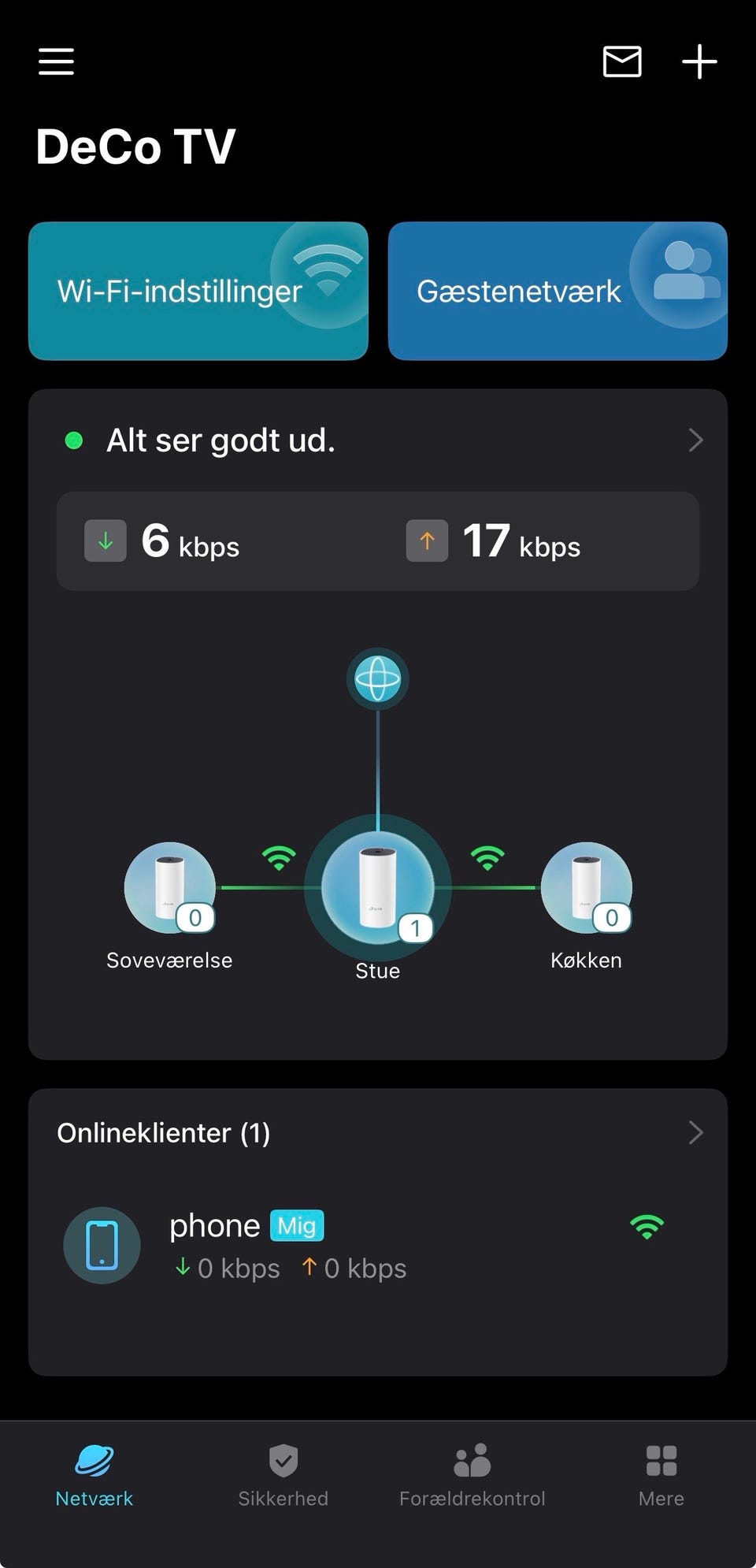Tap the Køkken Deco unit icon
The image size is (756, 1568).
(x=587, y=886)
